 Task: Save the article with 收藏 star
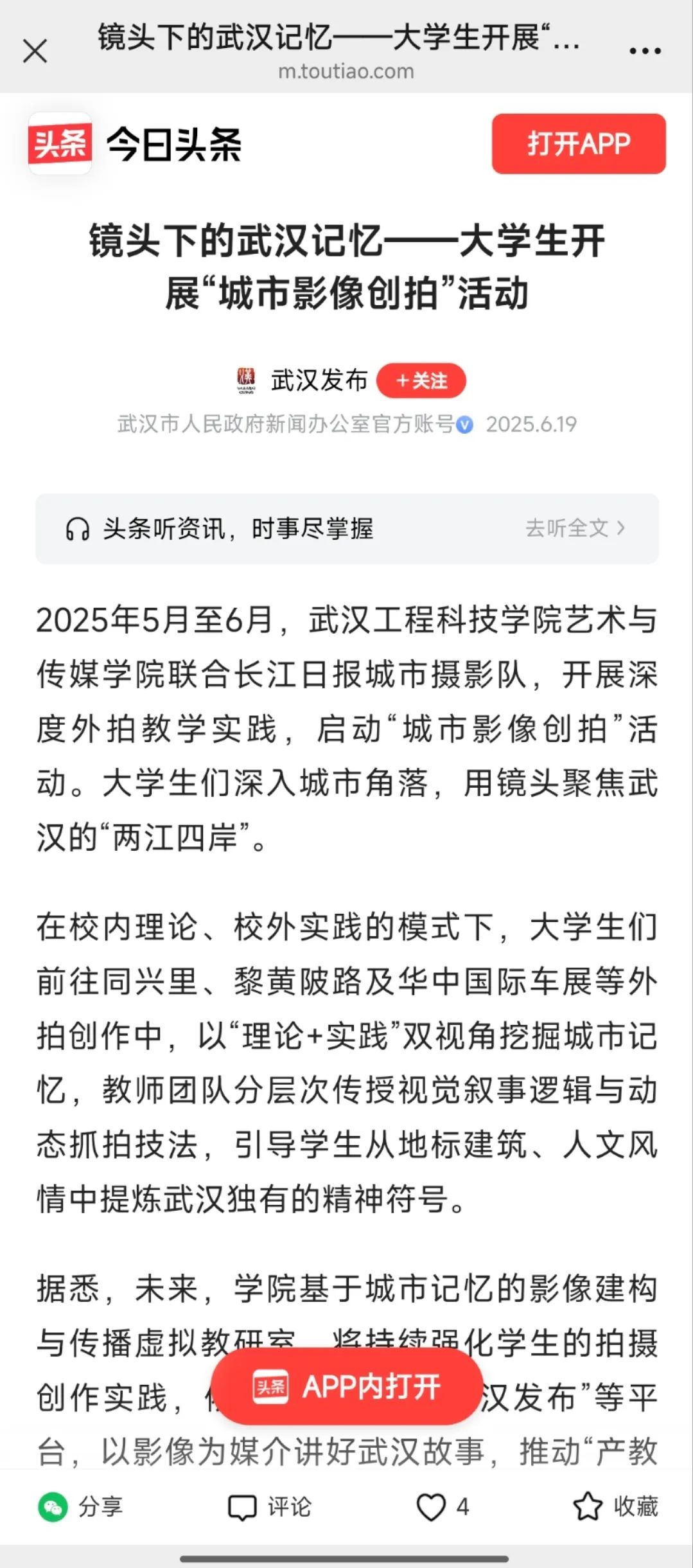615,1507
